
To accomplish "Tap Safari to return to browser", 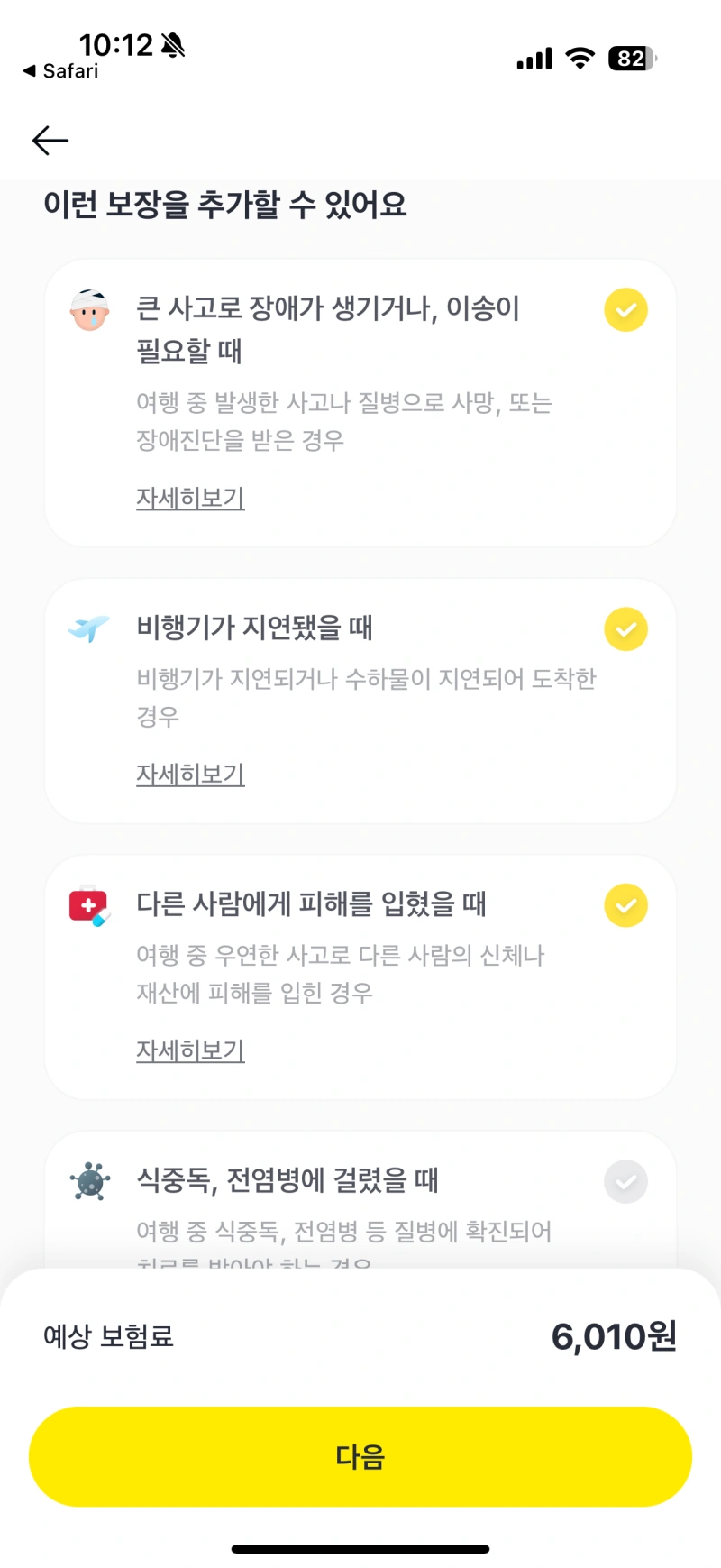I will point(59,70).
